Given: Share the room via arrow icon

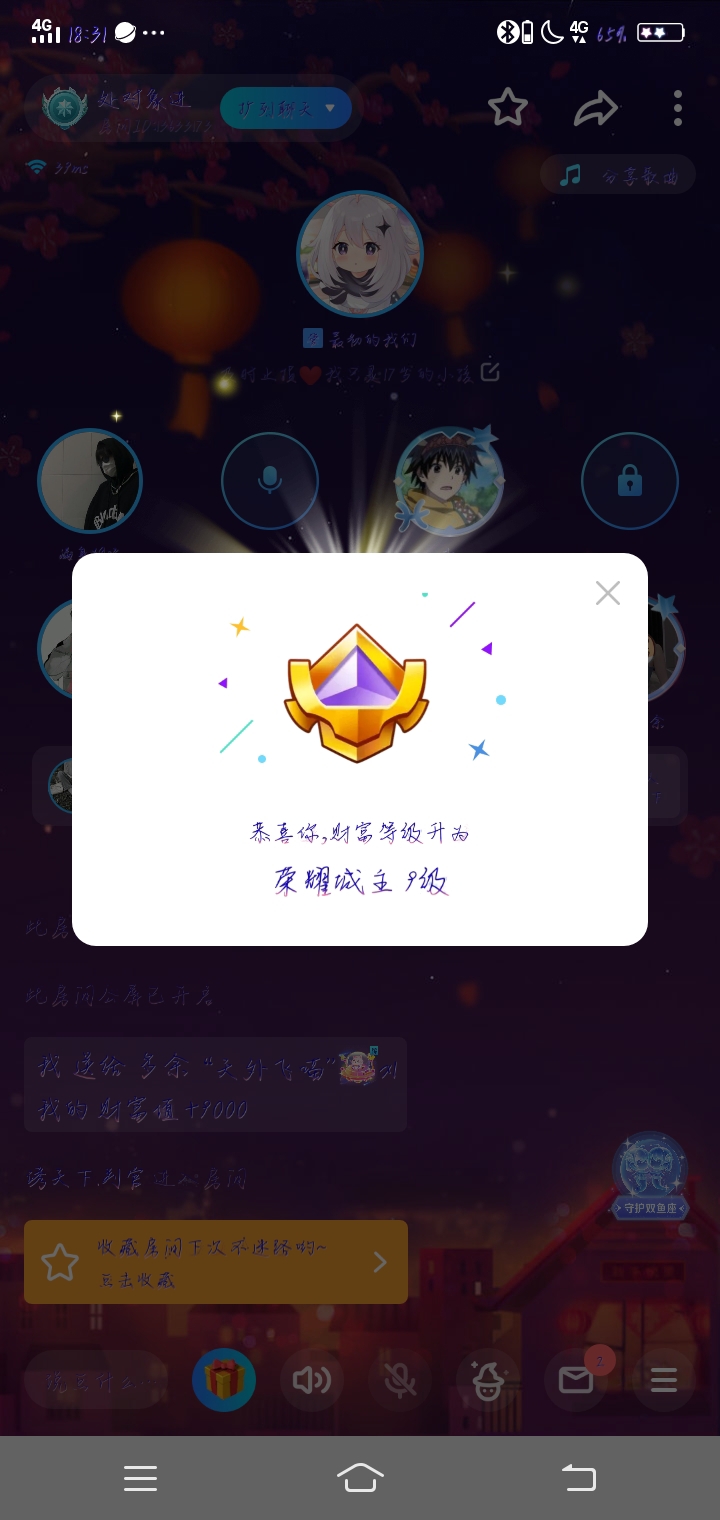Looking at the screenshot, I should (596, 108).
